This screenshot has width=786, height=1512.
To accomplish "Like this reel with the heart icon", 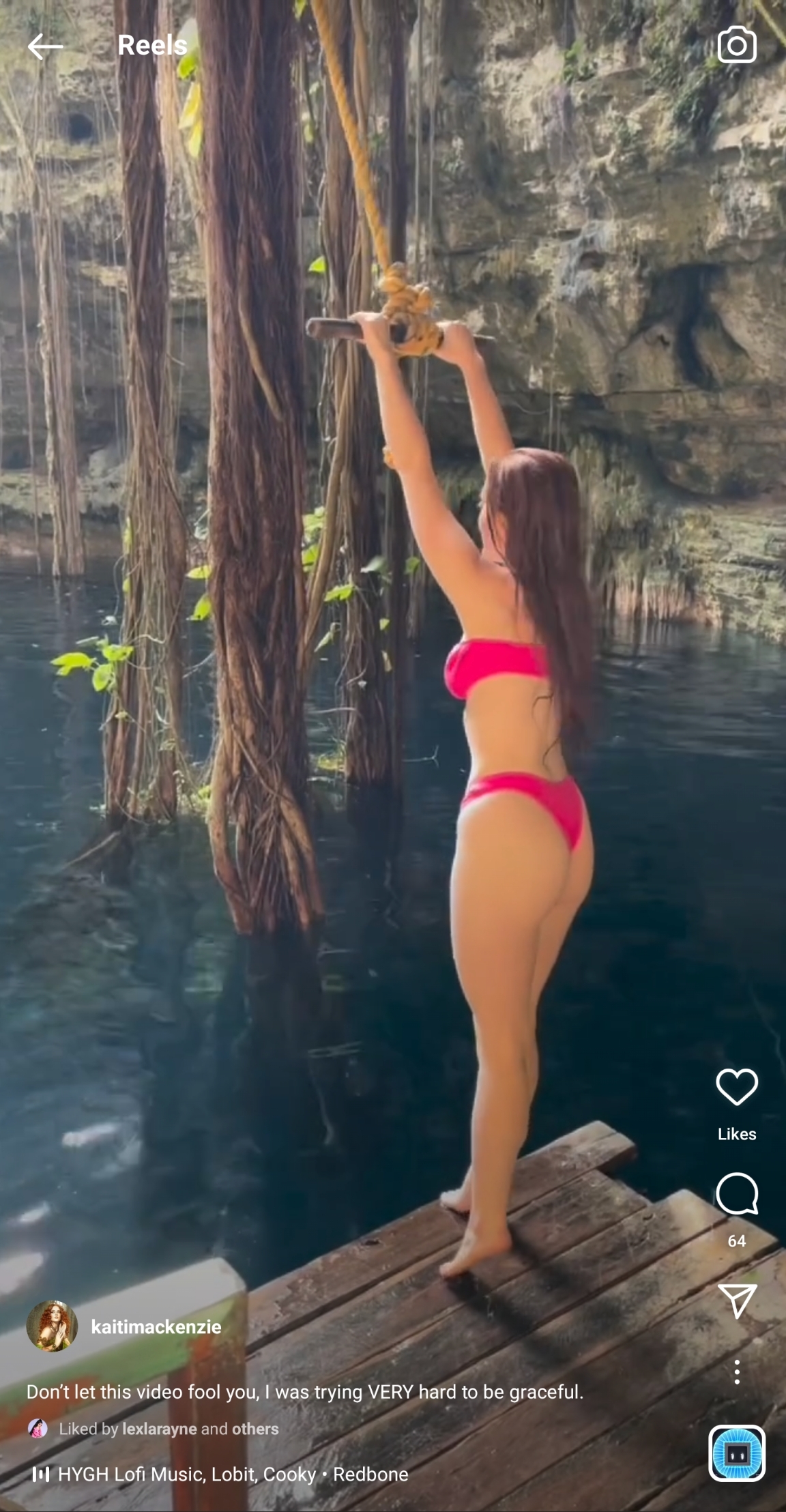I will 736,1087.
